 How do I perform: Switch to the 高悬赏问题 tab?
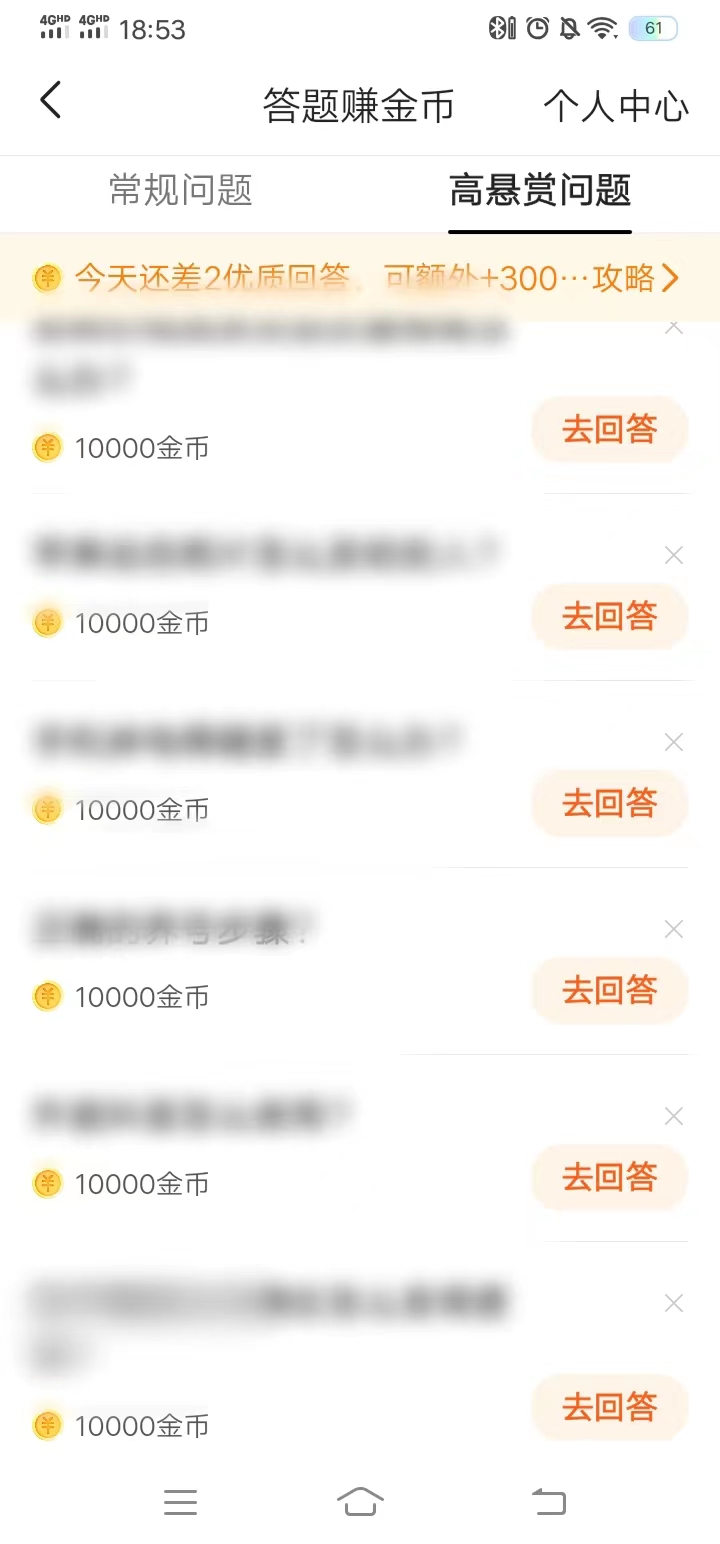[x=539, y=192]
